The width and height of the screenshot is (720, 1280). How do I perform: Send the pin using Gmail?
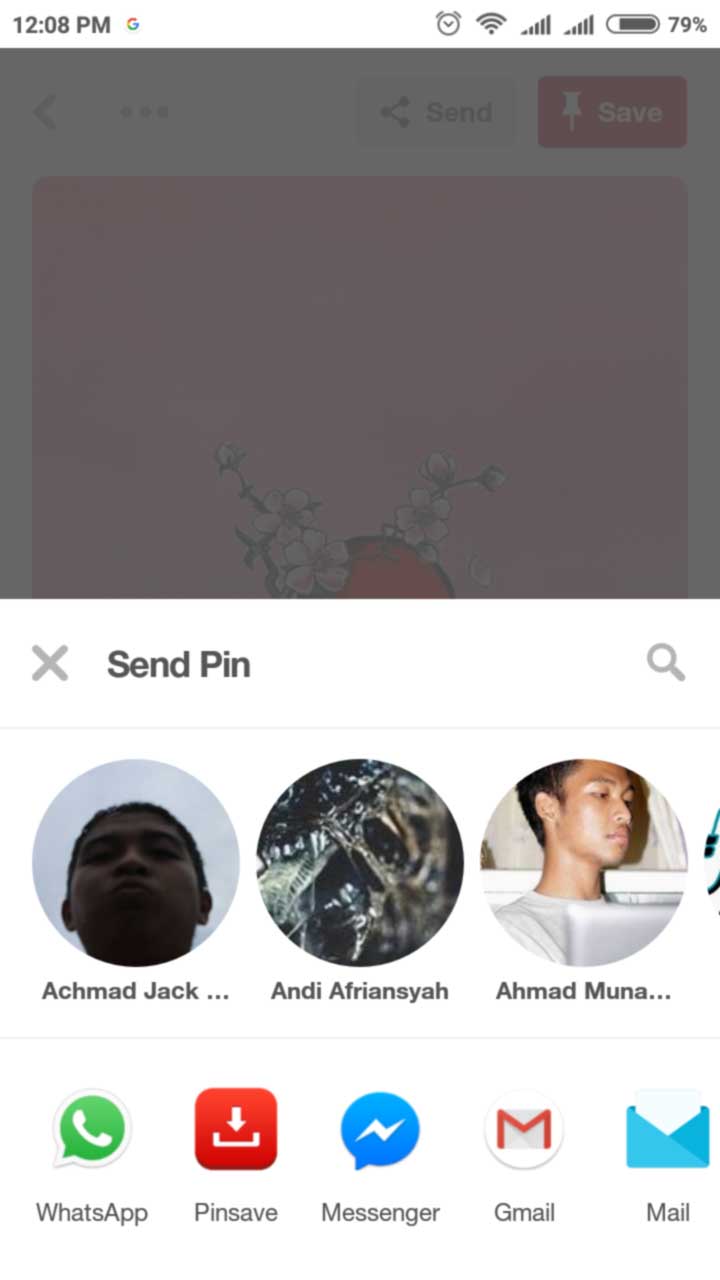point(524,1130)
